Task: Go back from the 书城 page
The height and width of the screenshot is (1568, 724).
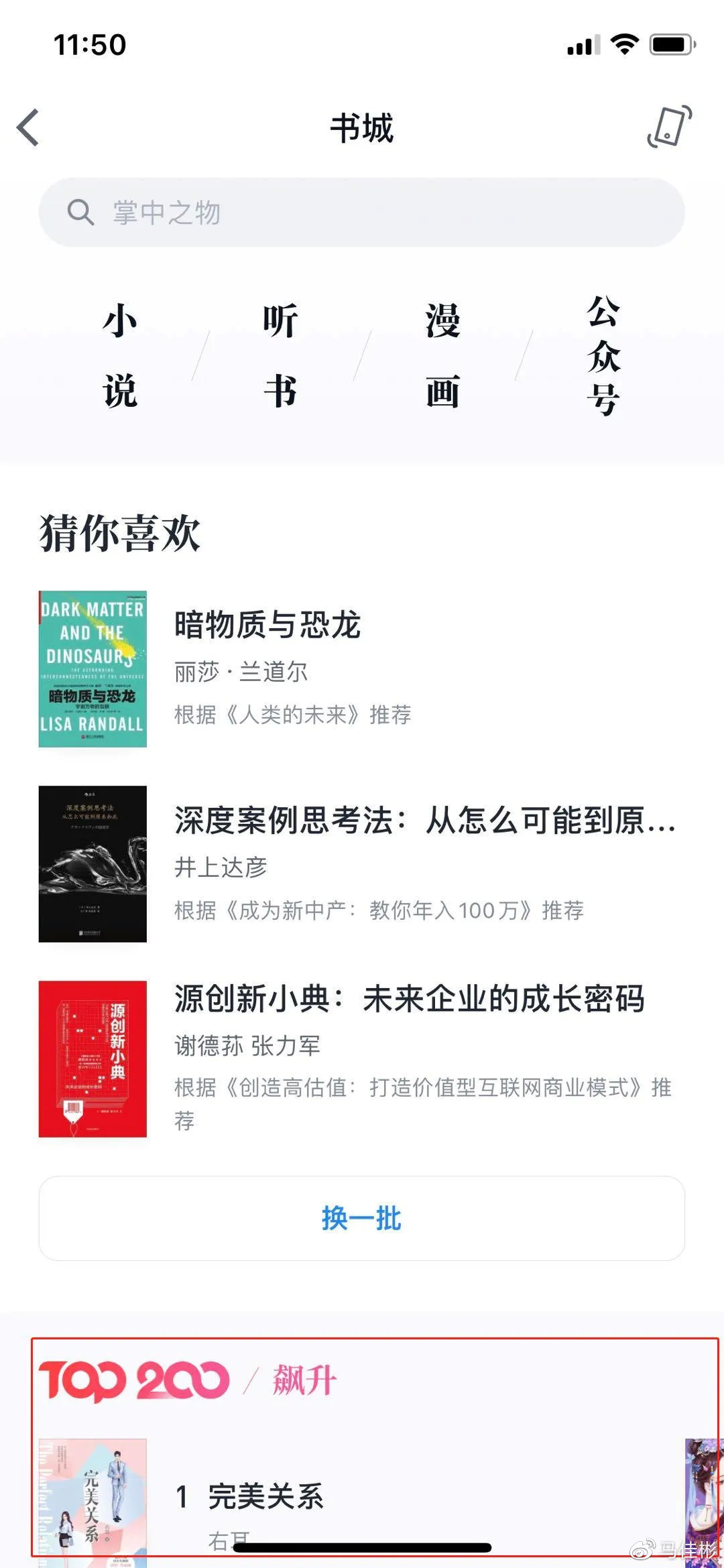Action: (x=28, y=127)
